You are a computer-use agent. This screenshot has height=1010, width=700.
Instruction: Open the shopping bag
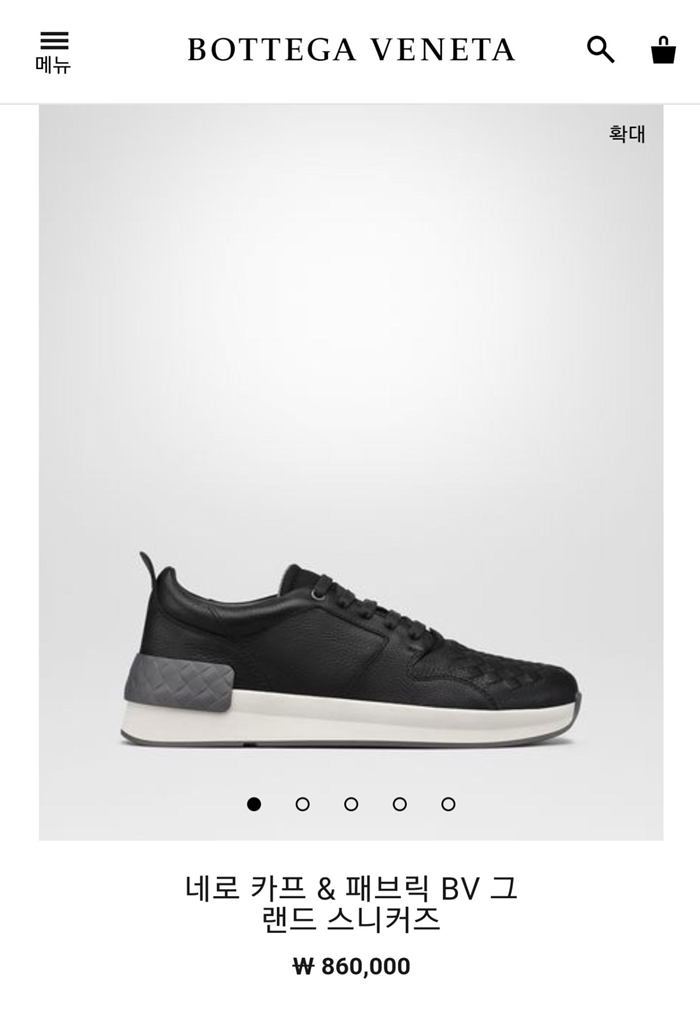click(x=663, y=49)
